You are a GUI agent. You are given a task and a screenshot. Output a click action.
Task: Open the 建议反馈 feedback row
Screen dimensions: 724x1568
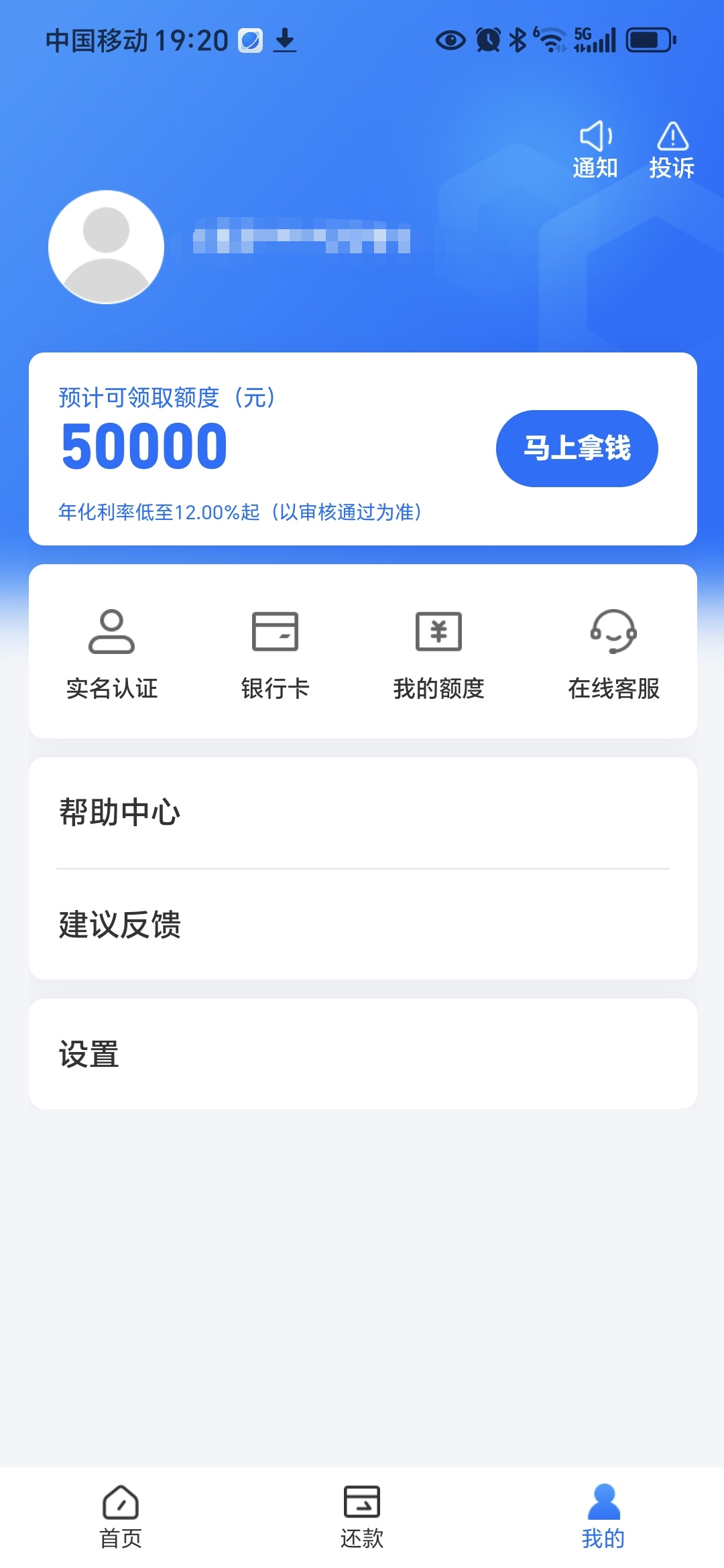(x=363, y=925)
